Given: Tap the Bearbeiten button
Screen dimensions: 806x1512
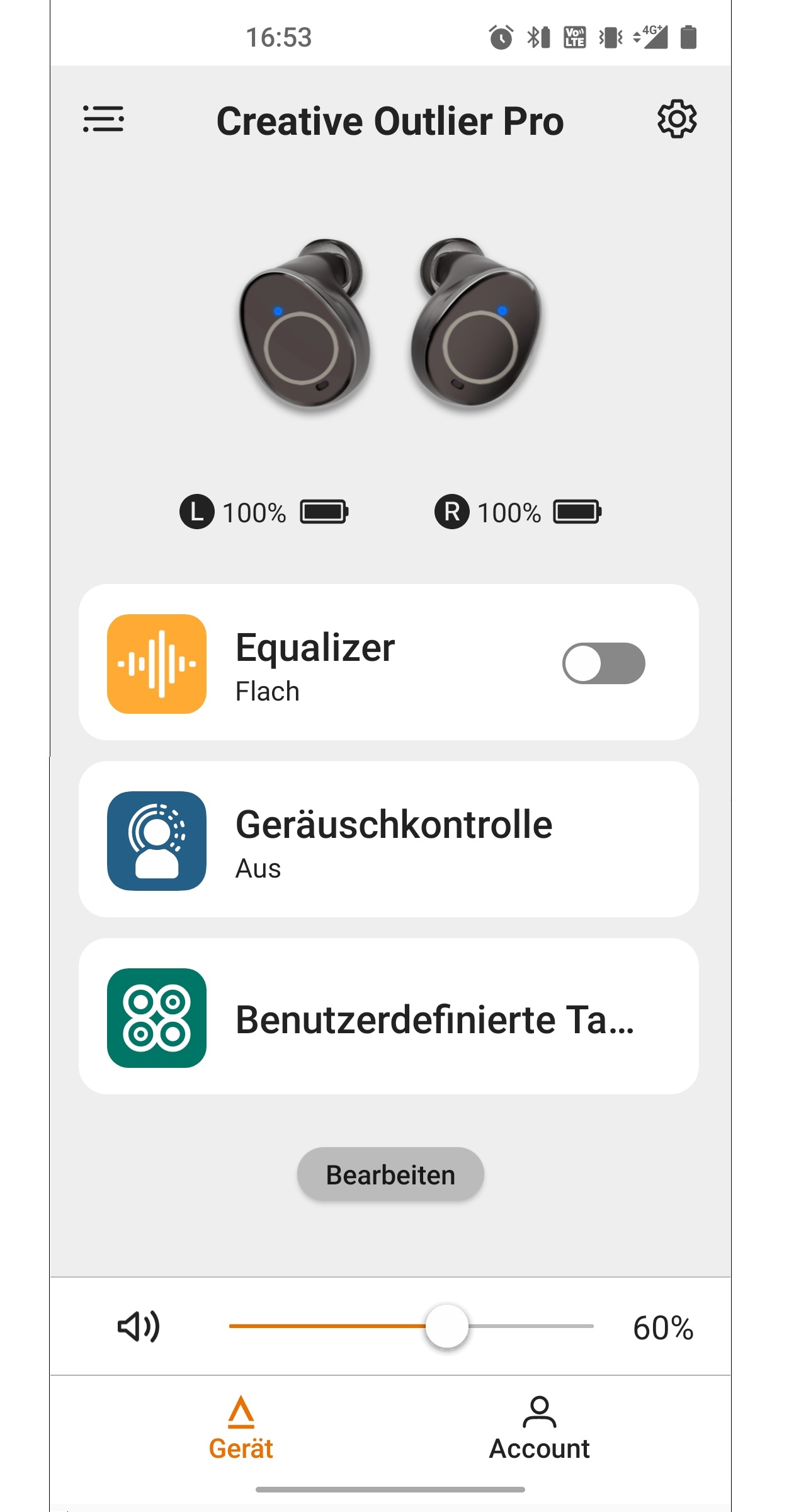Looking at the screenshot, I should (x=390, y=1175).
